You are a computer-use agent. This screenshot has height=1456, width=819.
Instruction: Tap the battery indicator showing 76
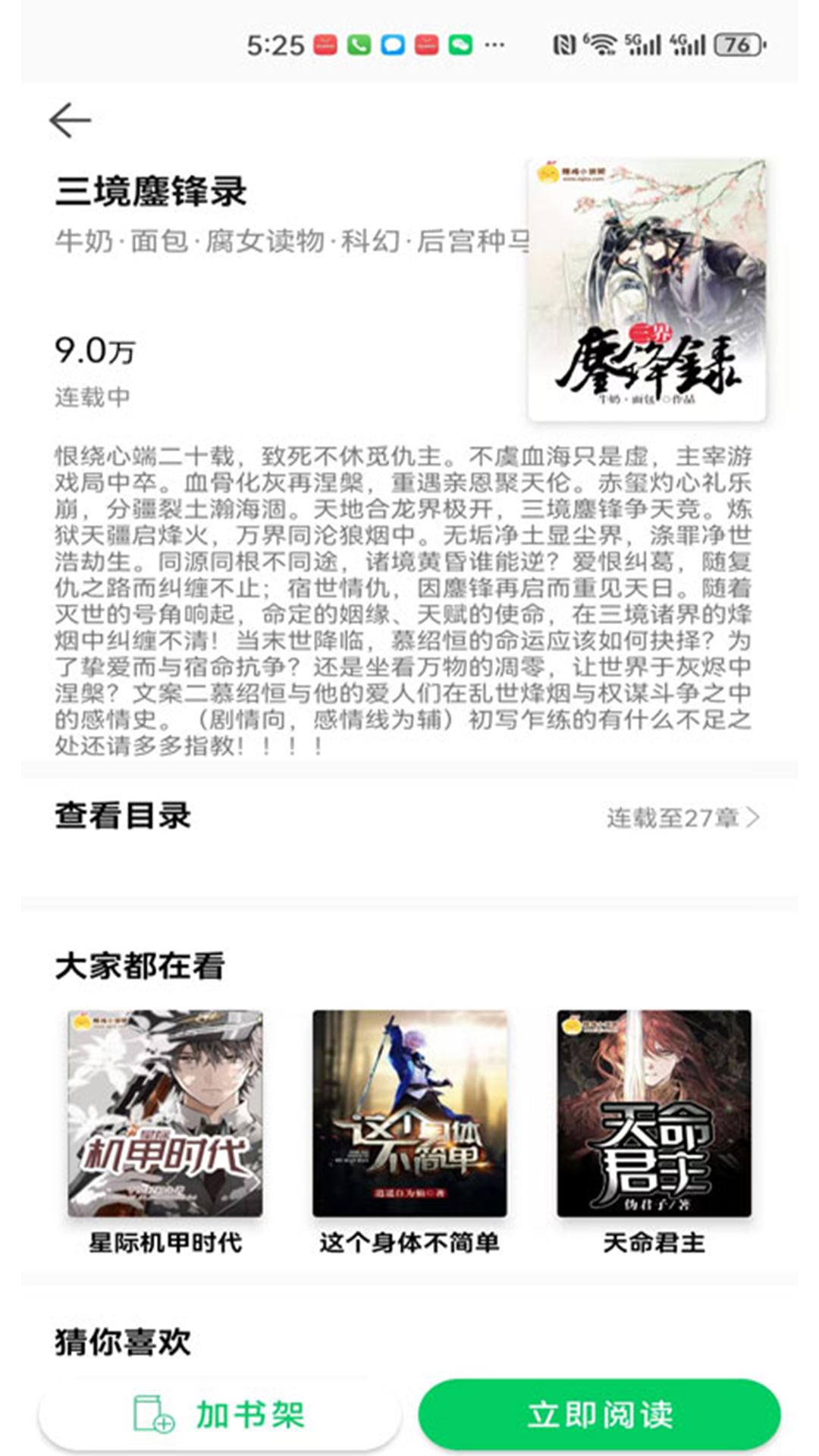point(739,45)
